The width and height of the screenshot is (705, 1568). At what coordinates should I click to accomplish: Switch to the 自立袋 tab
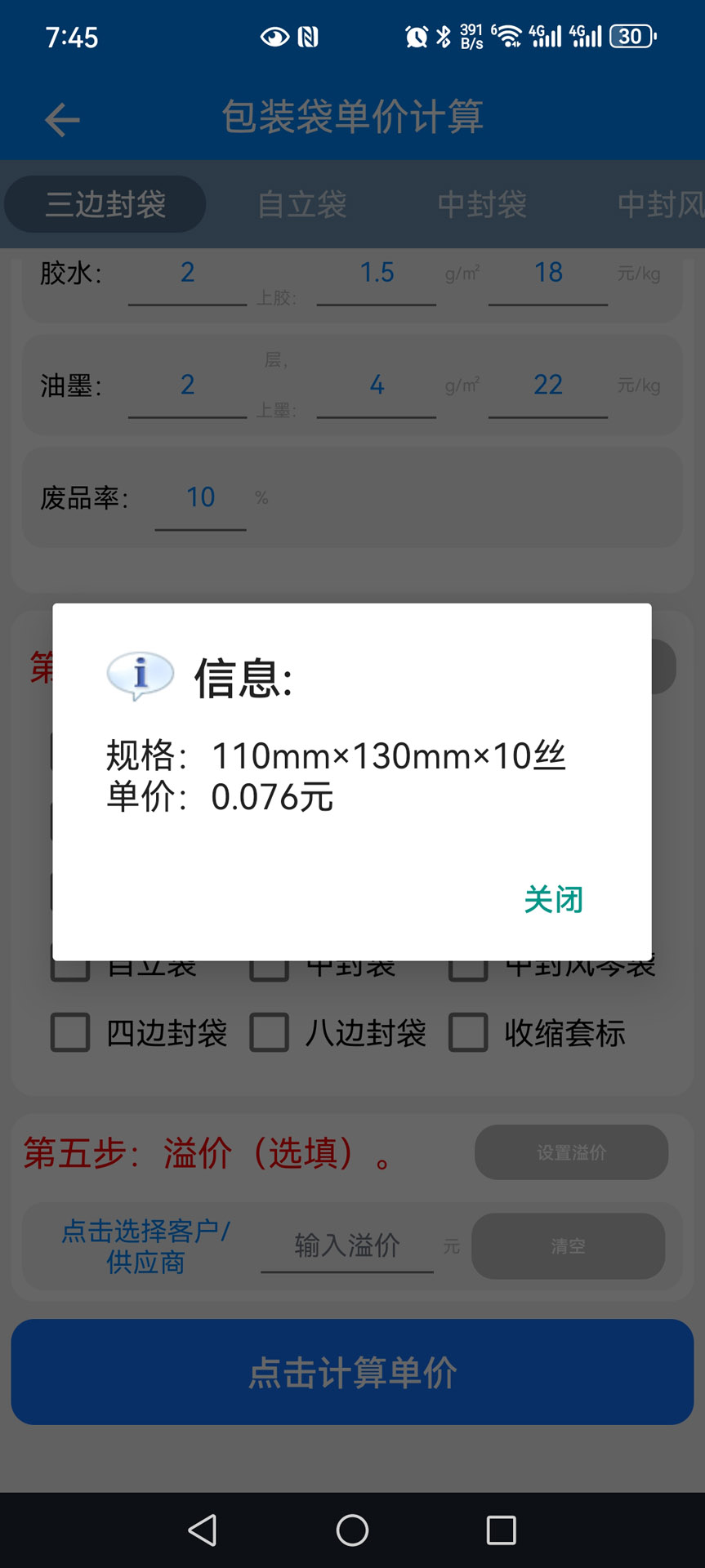point(301,204)
